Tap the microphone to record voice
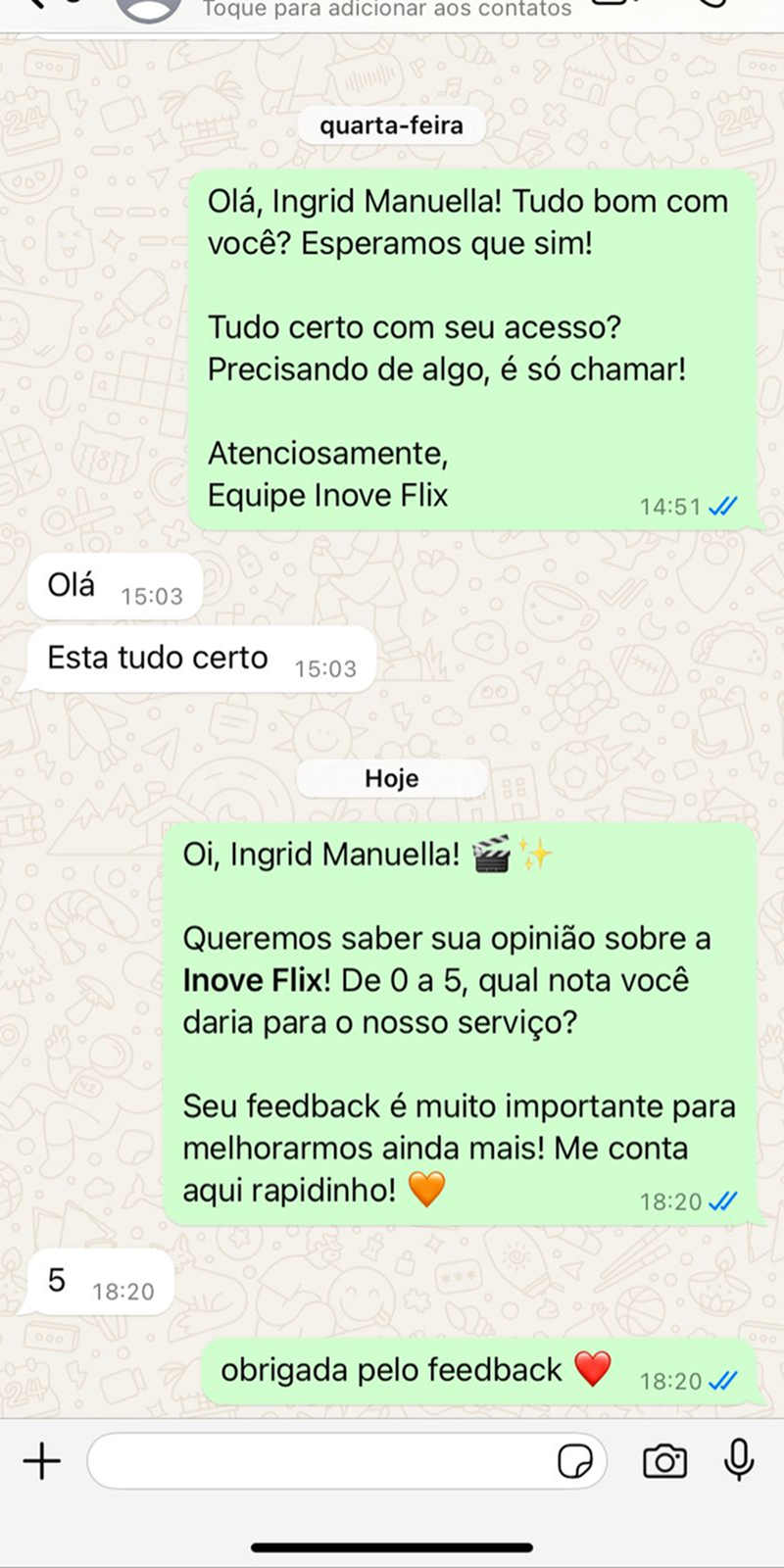This screenshot has width=784, height=1568. point(739,1460)
